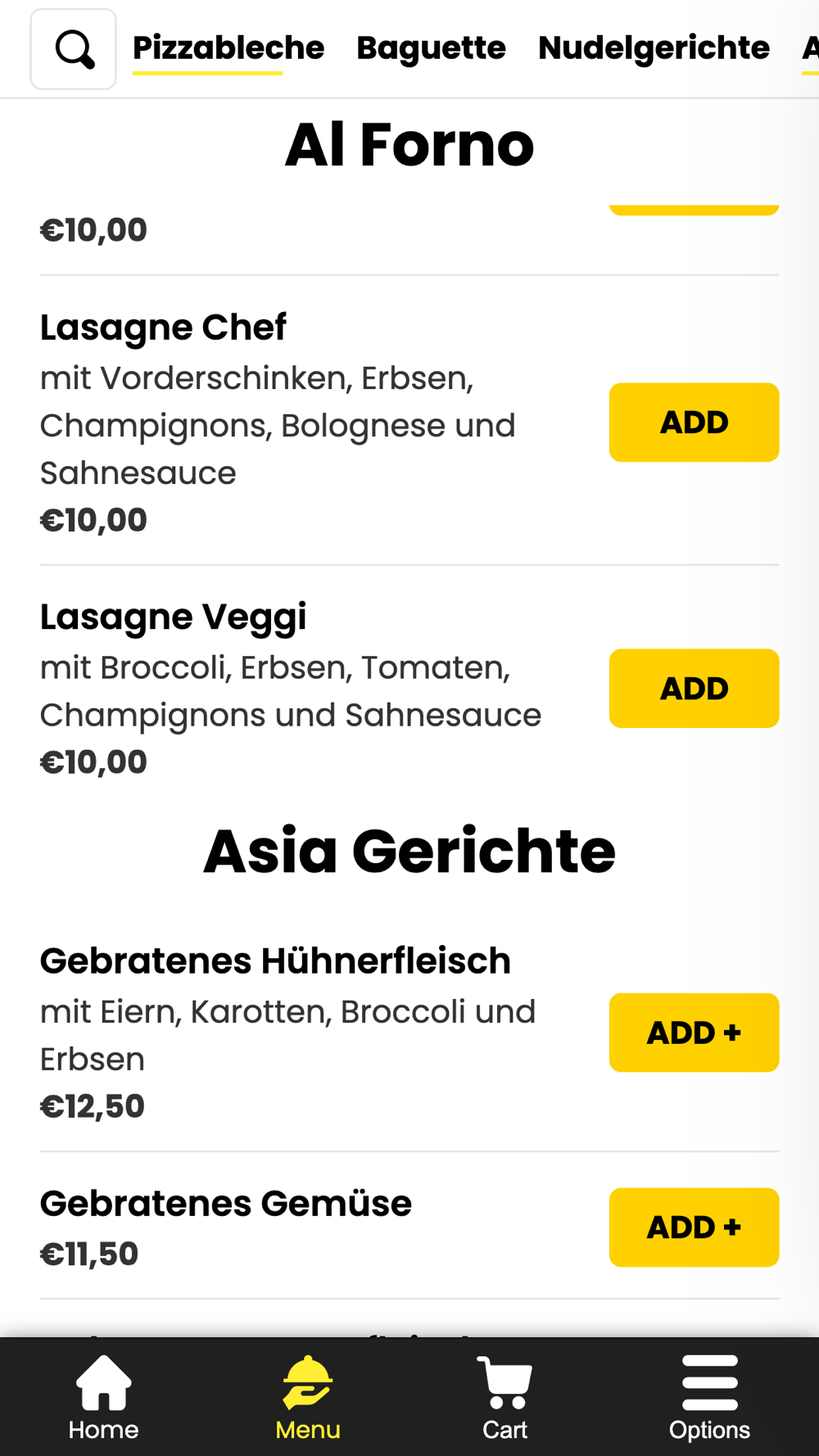This screenshot has height=1456, width=819.
Task: Add Gebratenes Hühnerfleisch with options
Action: pos(694,1033)
